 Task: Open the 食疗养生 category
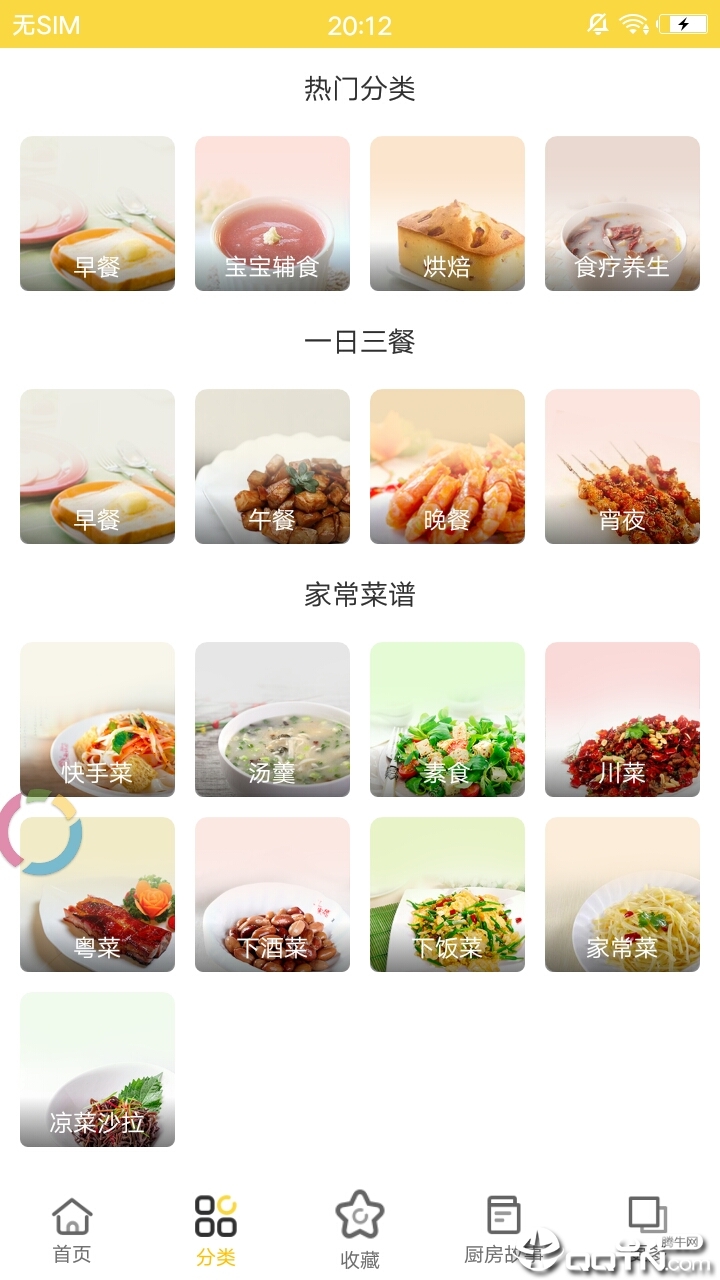(x=622, y=214)
